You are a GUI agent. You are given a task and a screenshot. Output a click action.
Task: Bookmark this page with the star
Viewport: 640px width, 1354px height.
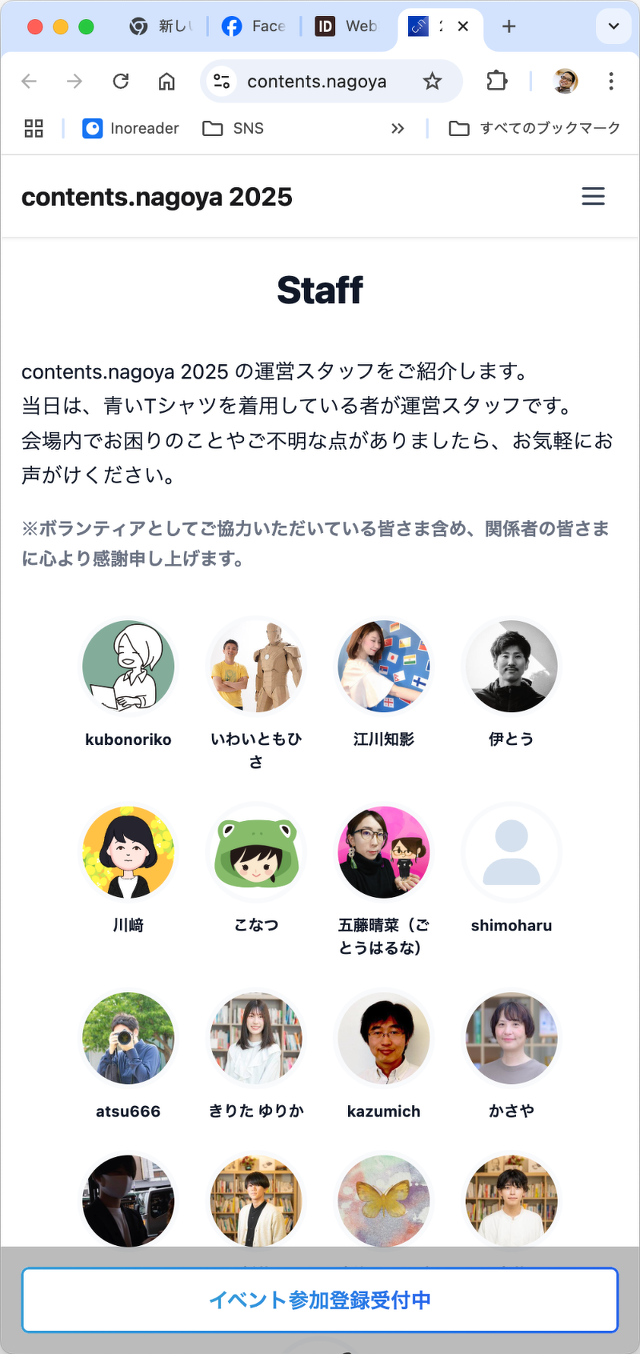[432, 81]
